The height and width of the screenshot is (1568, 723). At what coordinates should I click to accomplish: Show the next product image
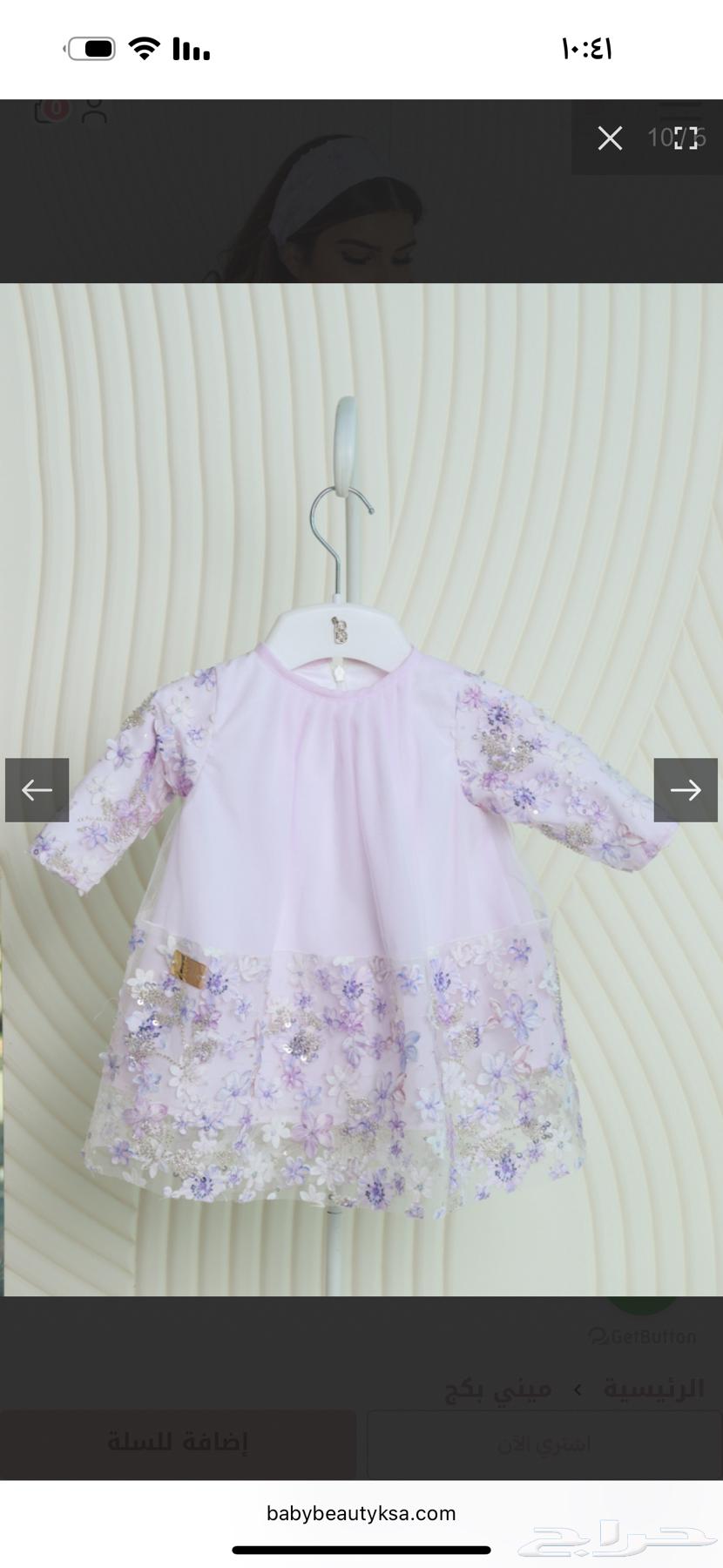[x=686, y=790]
